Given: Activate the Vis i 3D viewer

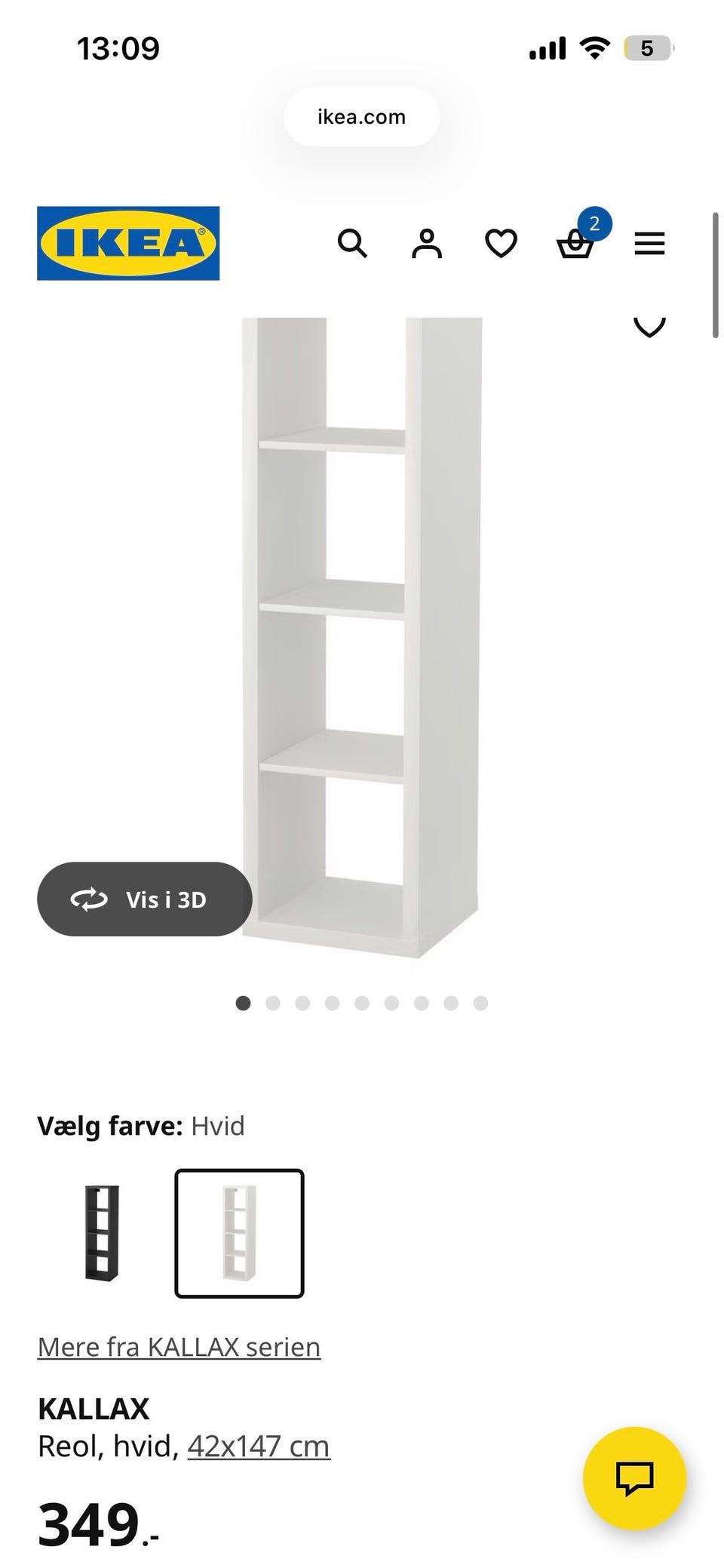Looking at the screenshot, I should (x=145, y=899).
